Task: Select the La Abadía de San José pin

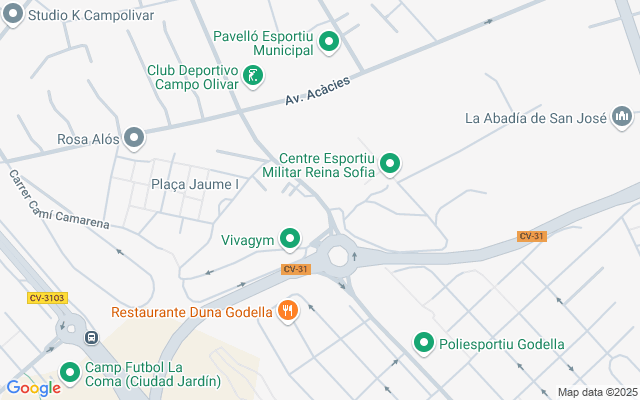Action: [x=622, y=117]
